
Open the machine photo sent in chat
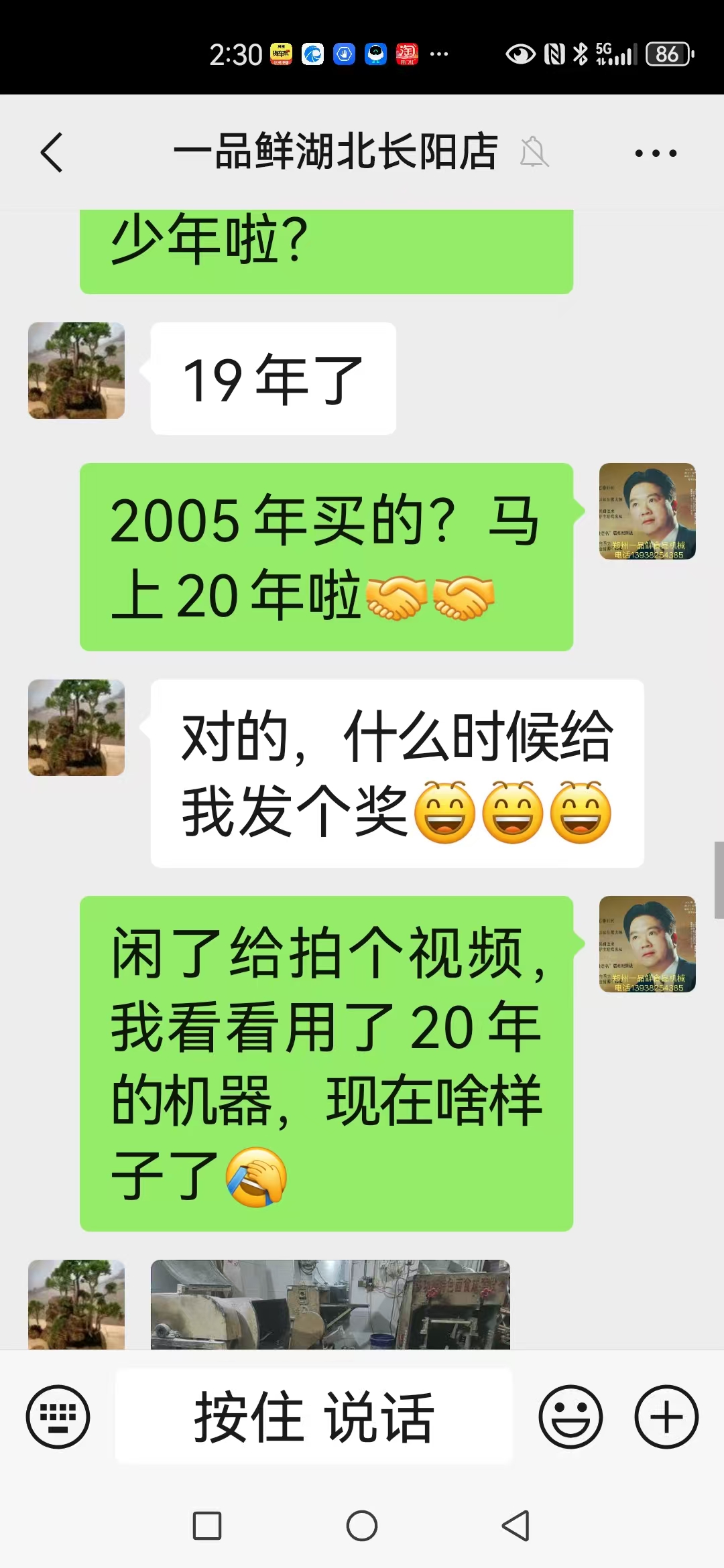pyautogui.click(x=330, y=1304)
